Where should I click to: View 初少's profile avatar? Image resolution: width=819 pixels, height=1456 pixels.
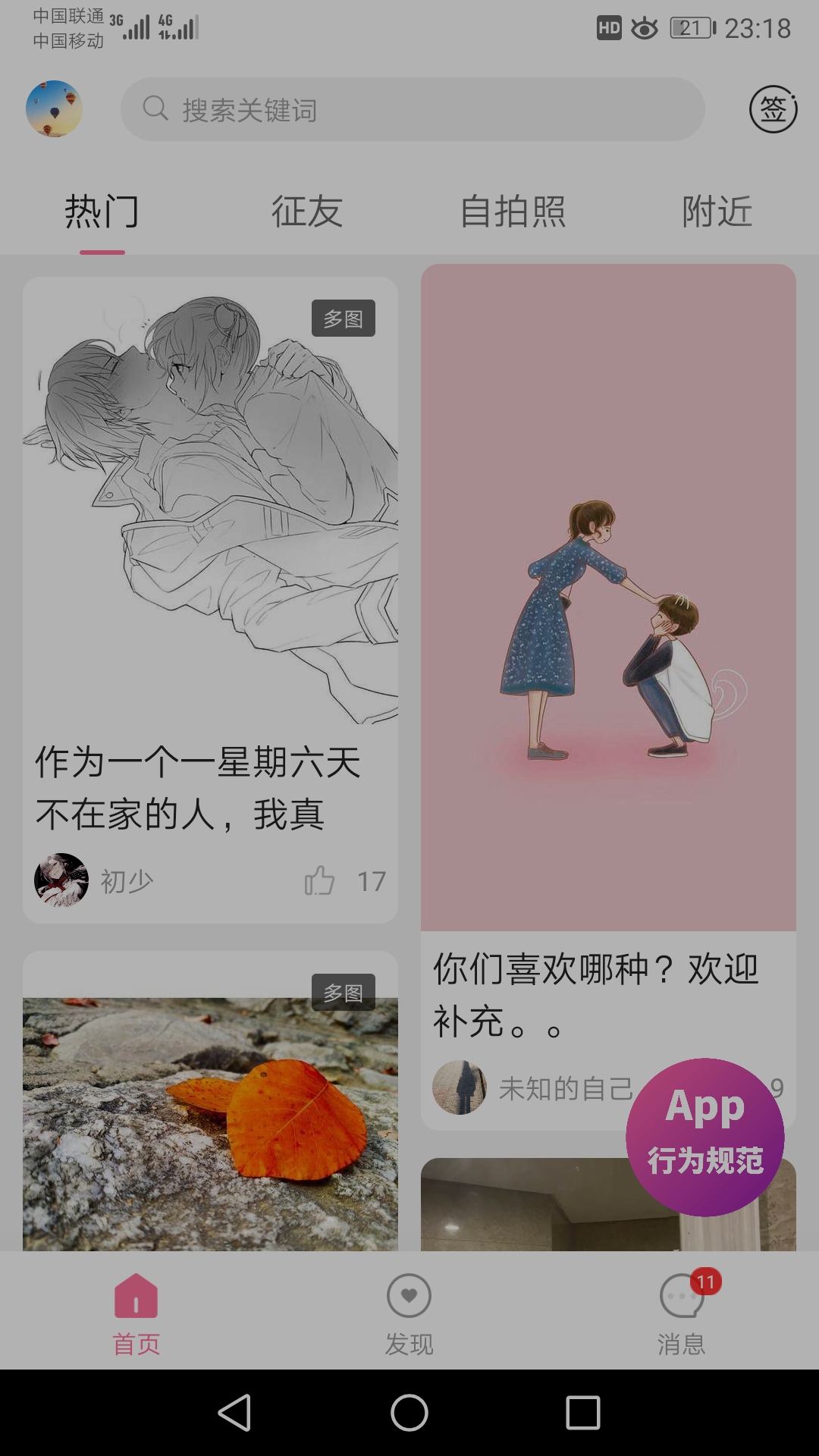tap(61, 880)
